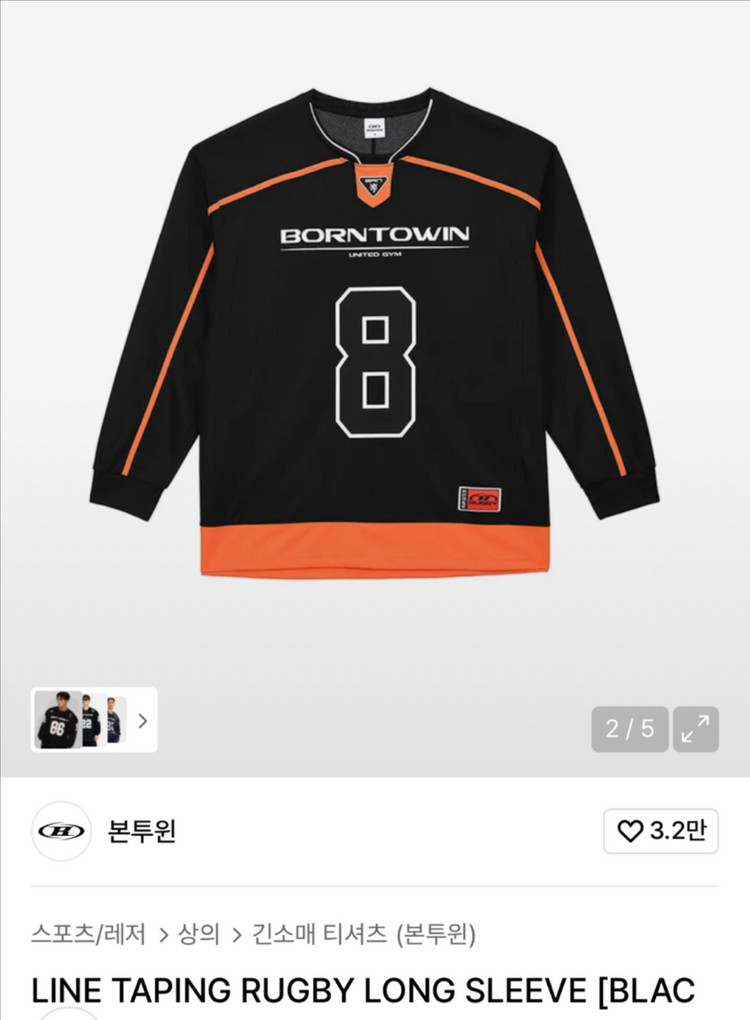Open the 본투윈 brand page

point(141,831)
